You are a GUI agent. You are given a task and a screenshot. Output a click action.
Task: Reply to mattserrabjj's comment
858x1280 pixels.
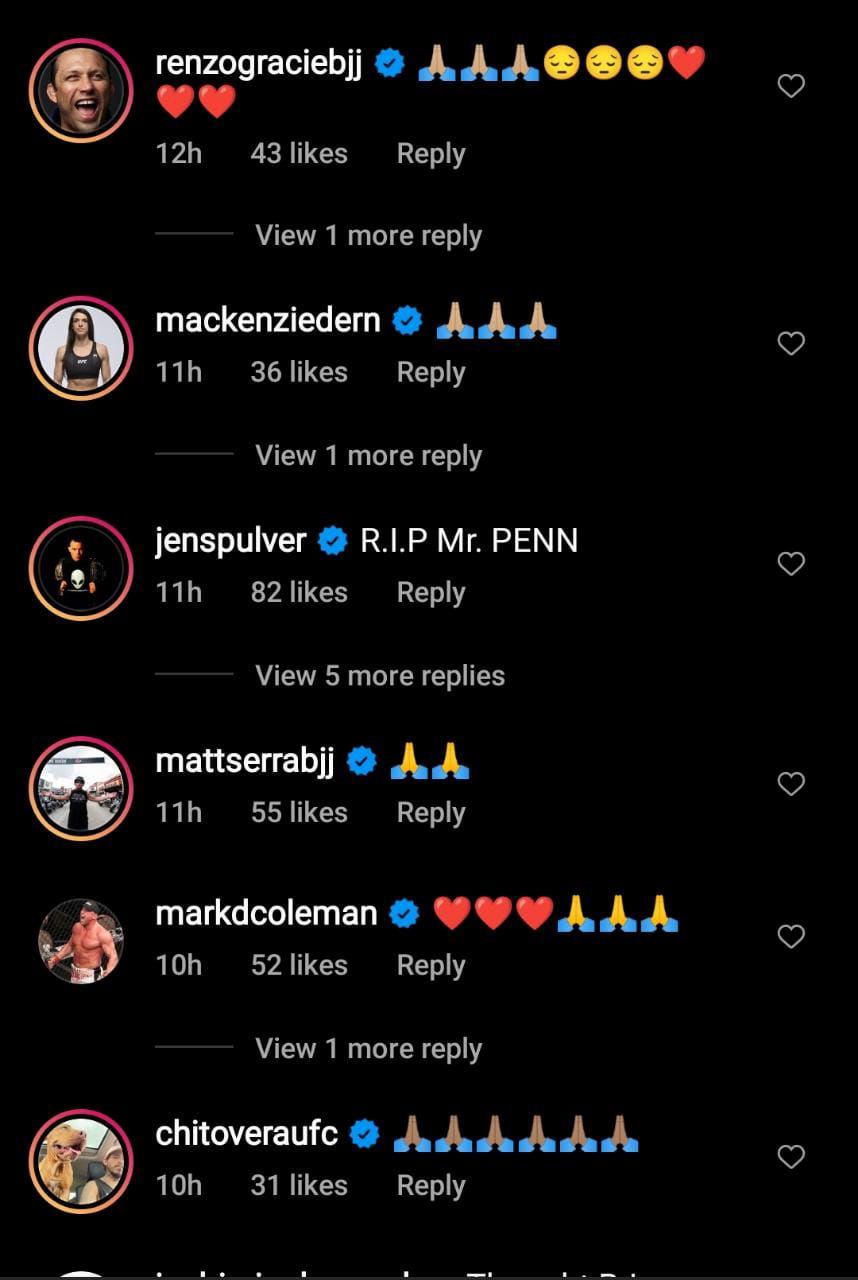point(430,813)
